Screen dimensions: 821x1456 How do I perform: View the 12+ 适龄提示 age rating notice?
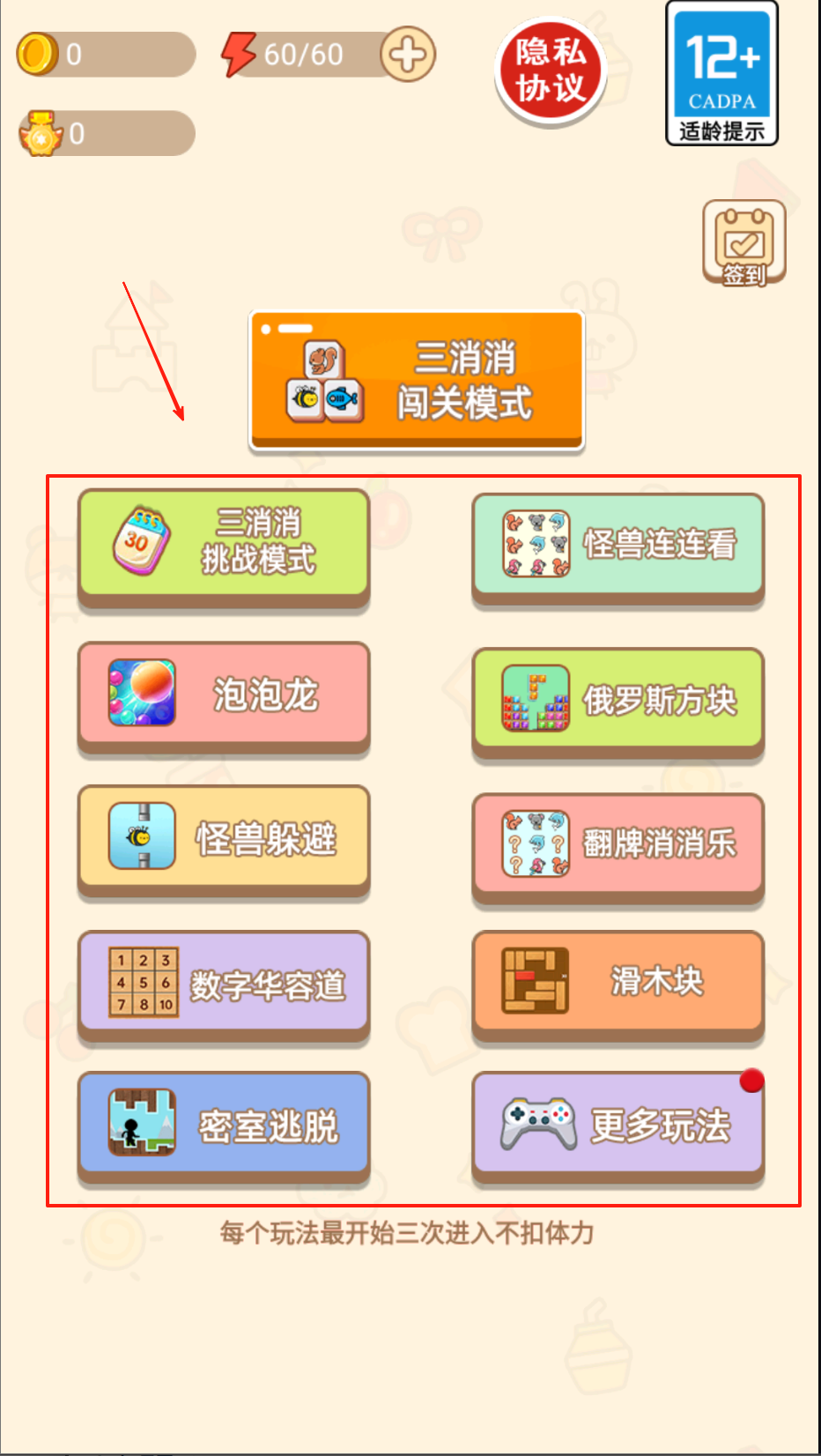(x=721, y=74)
